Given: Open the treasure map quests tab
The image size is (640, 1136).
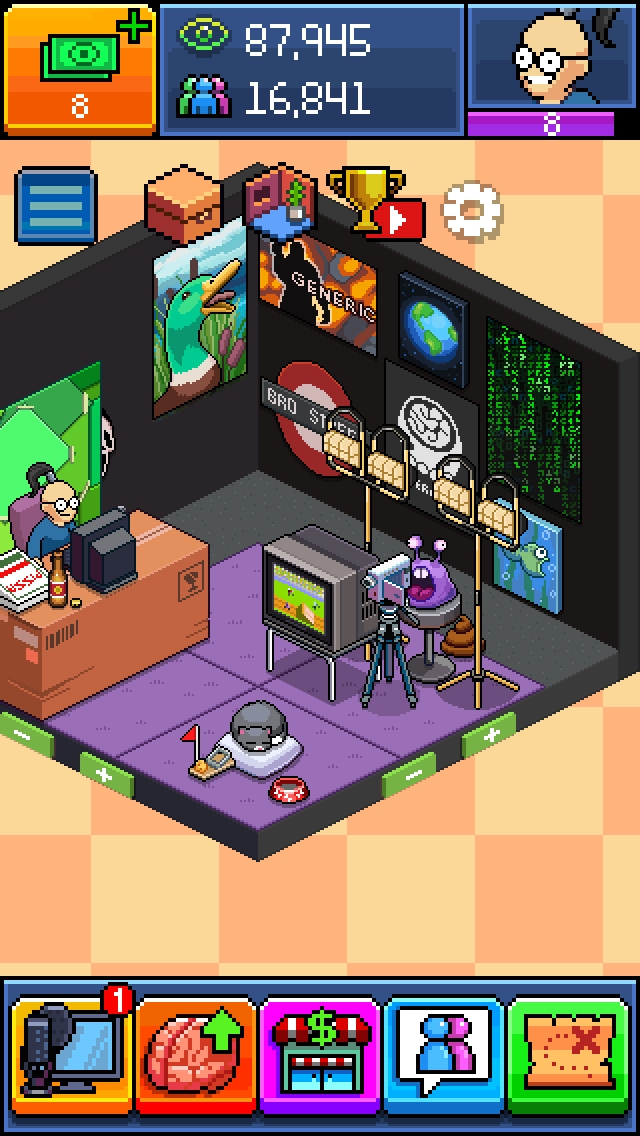Looking at the screenshot, I should click(x=569, y=1054).
